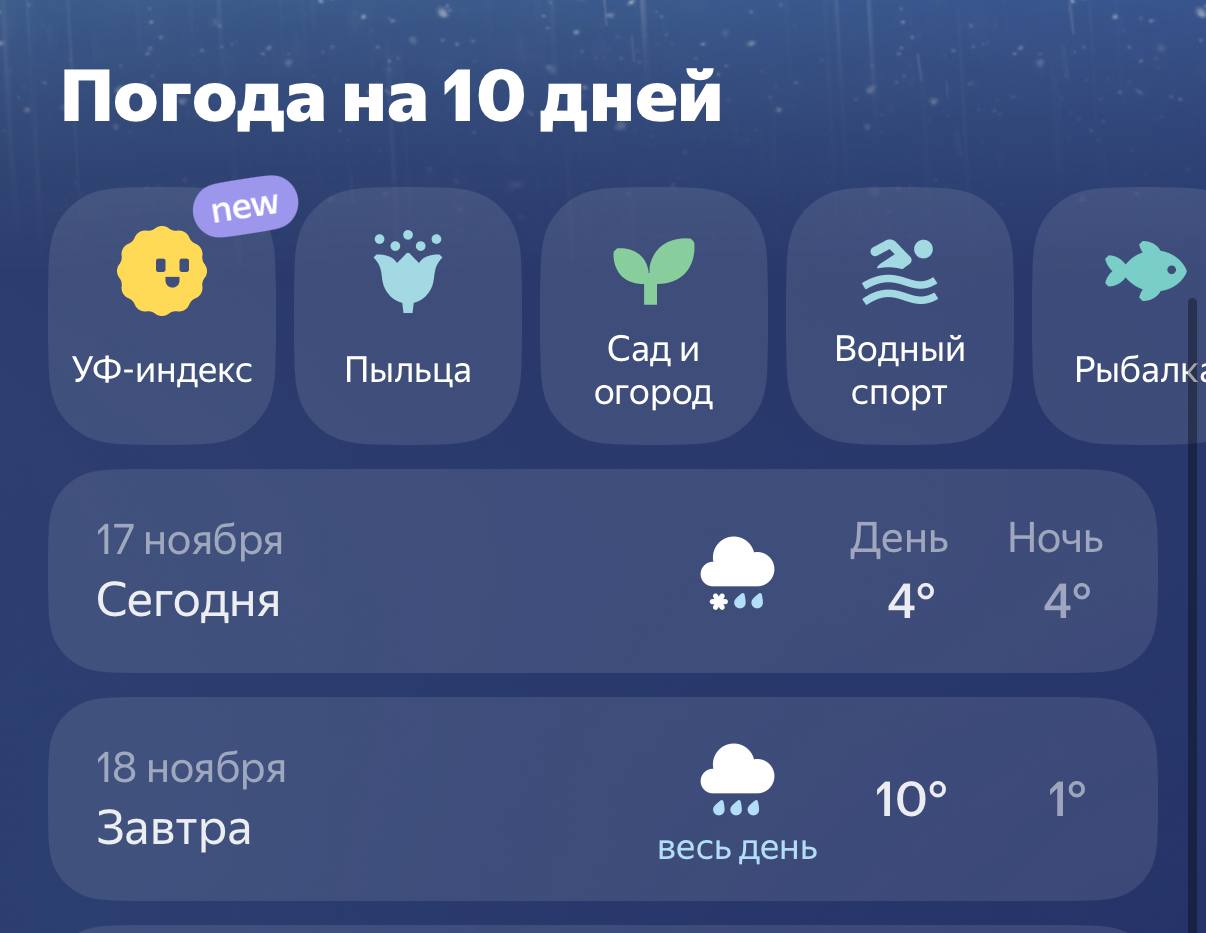
Task: Open the УФ-индекс tile
Action: click(162, 315)
